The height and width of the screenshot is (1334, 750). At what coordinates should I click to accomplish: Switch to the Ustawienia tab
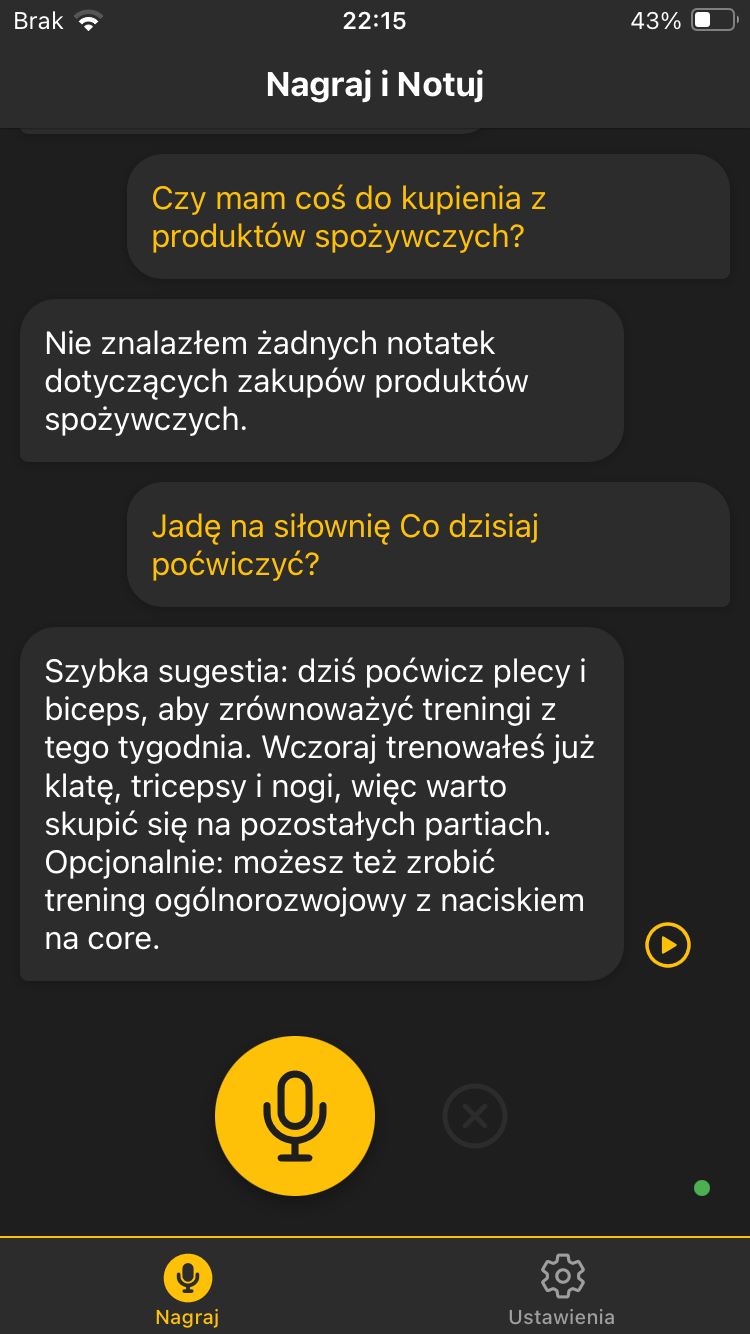pyautogui.click(x=562, y=1287)
